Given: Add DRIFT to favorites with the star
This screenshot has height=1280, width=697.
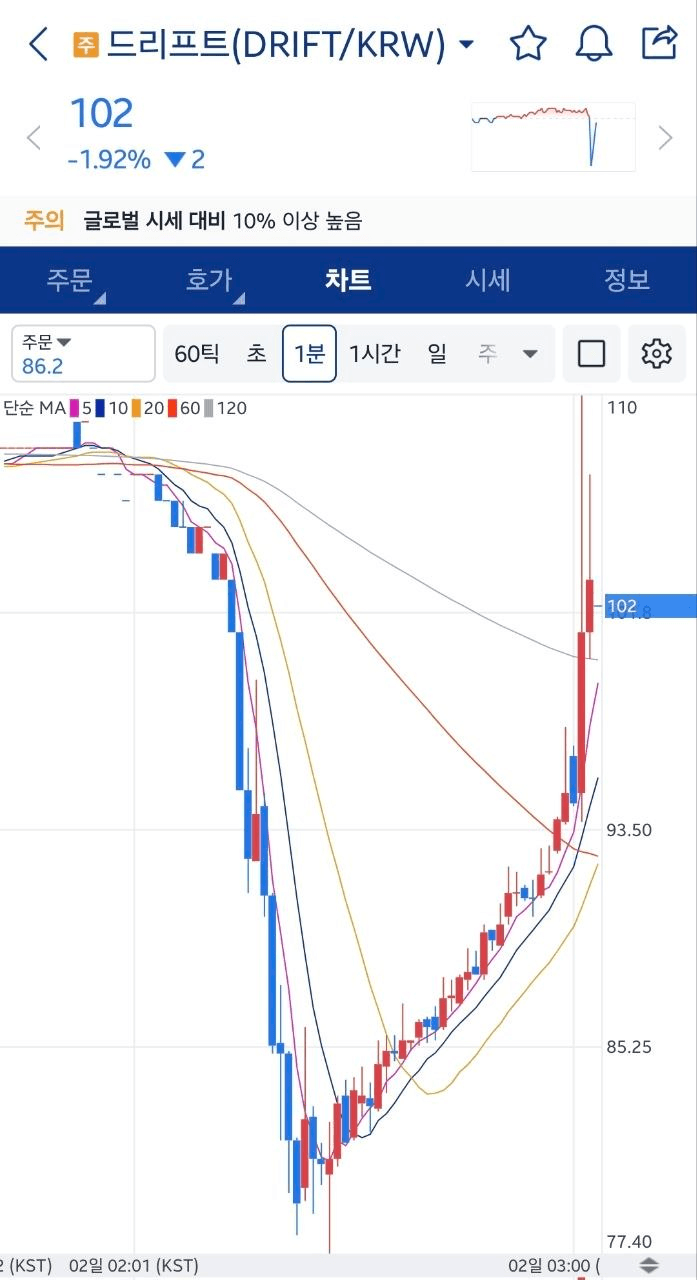Looking at the screenshot, I should point(528,44).
